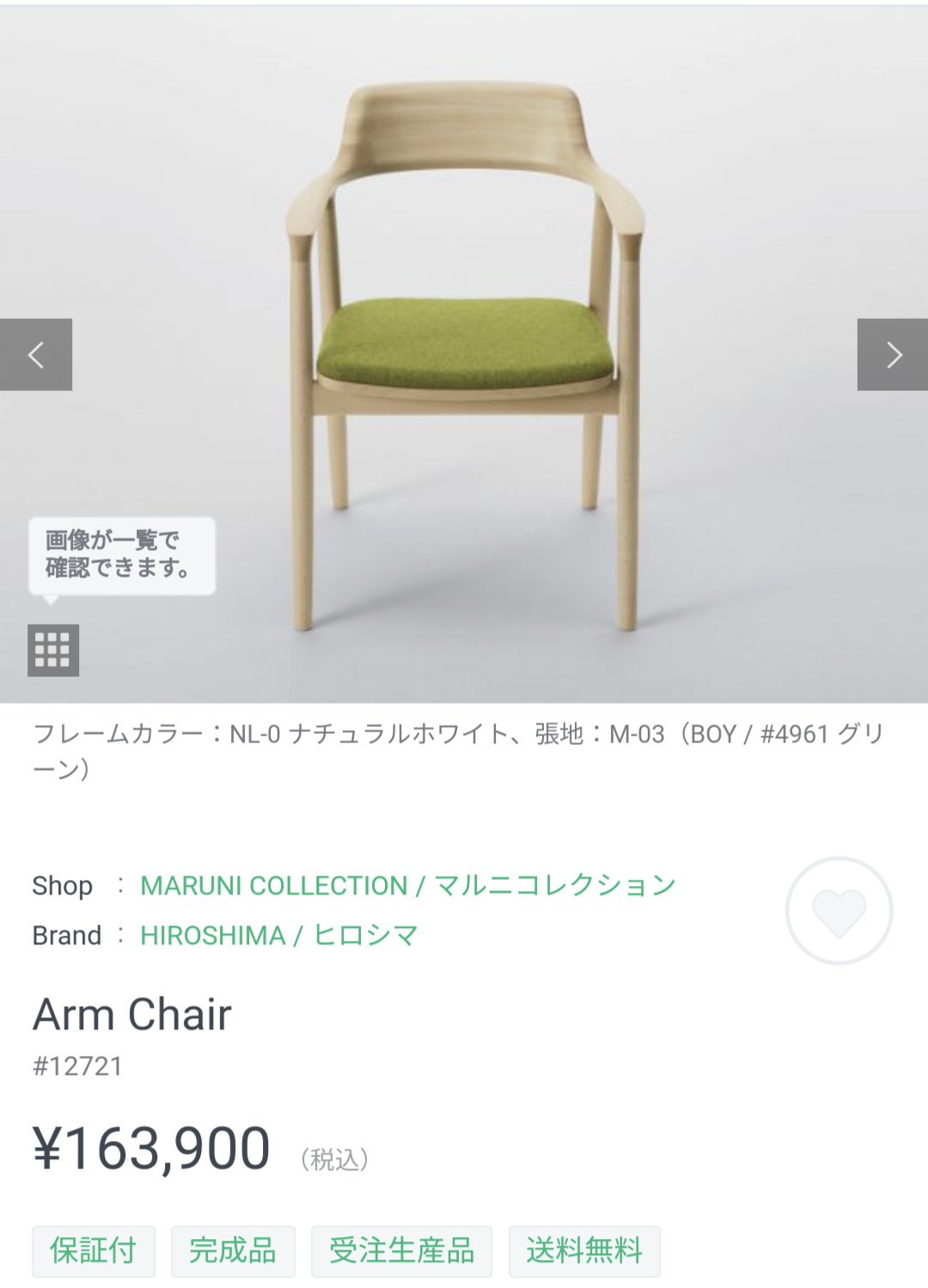The width and height of the screenshot is (928, 1288).
Task: Tap the 受注生産品 tag
Action: 401,1251
